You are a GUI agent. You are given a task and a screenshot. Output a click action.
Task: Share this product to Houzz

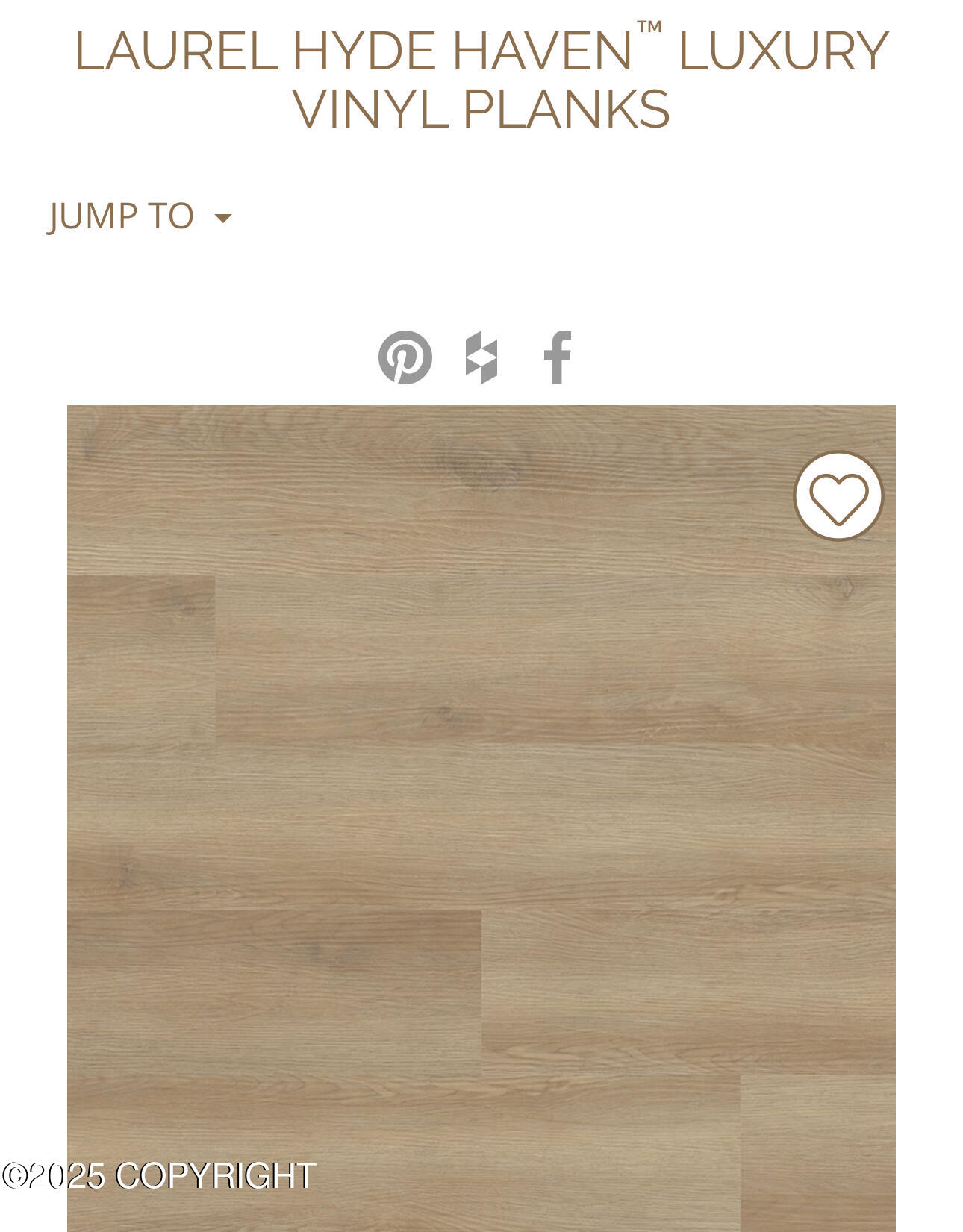[x=481, y=357]
